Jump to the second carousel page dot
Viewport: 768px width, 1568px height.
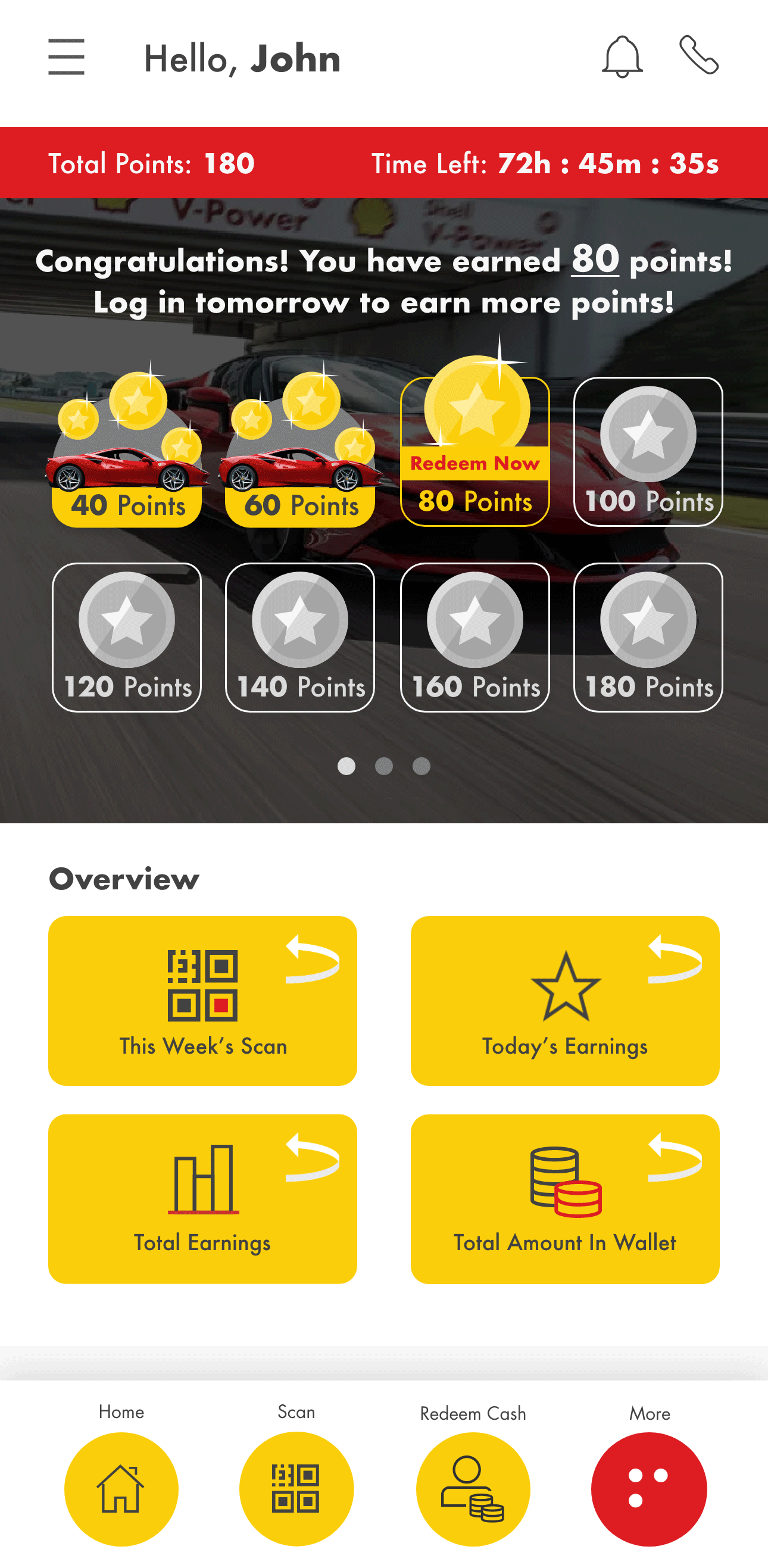[x=383, y=766]
